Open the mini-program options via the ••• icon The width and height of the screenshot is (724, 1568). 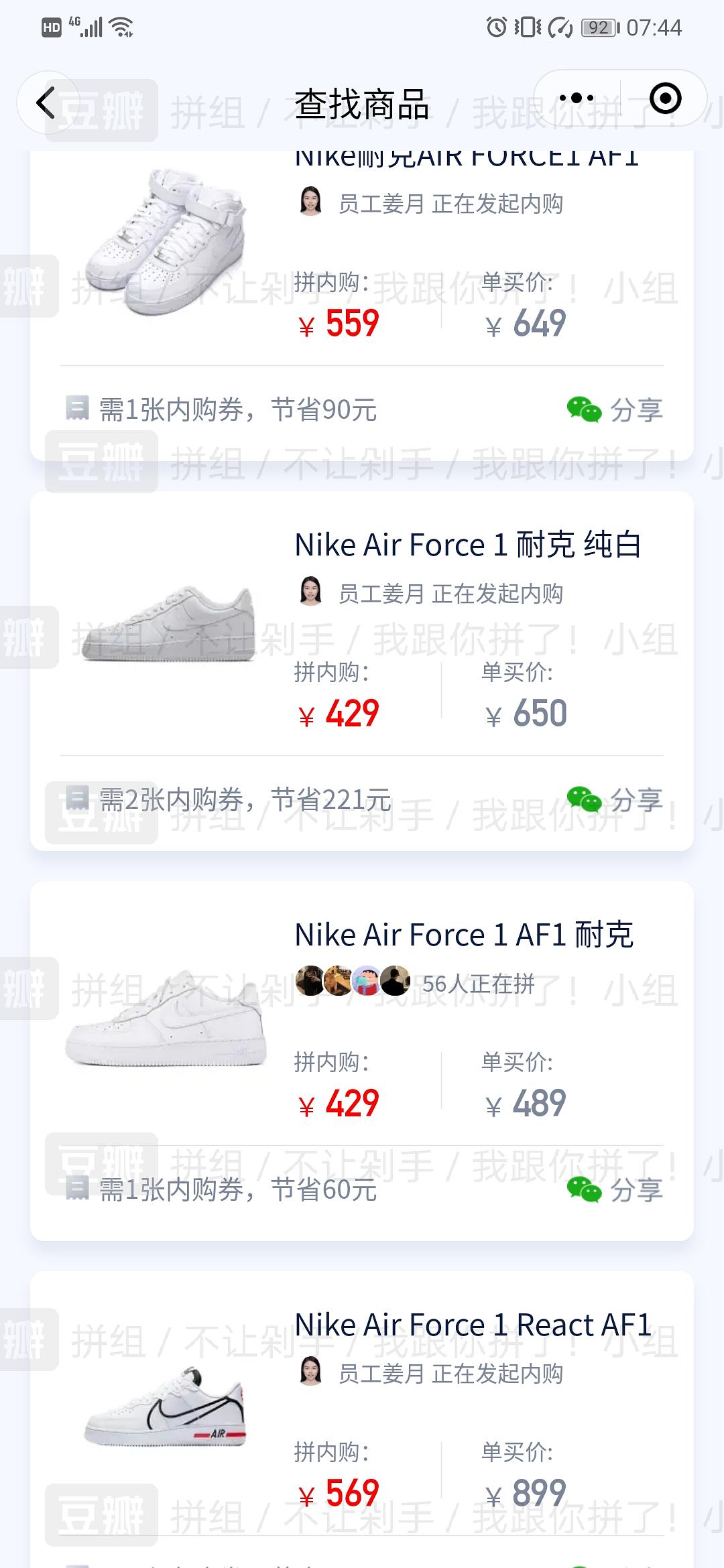click(576, 97)
